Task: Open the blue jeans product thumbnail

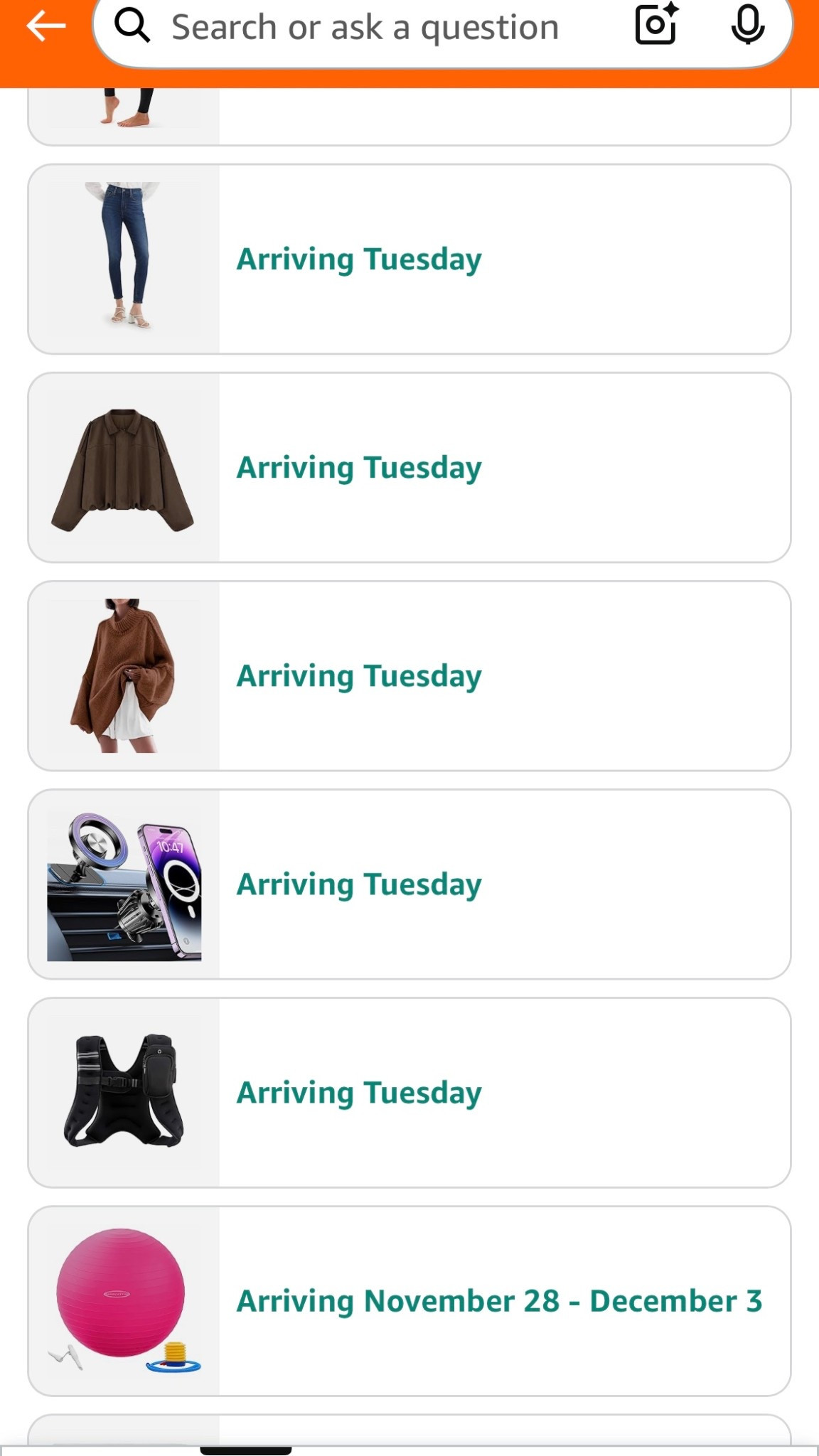Action: [122, 257]
